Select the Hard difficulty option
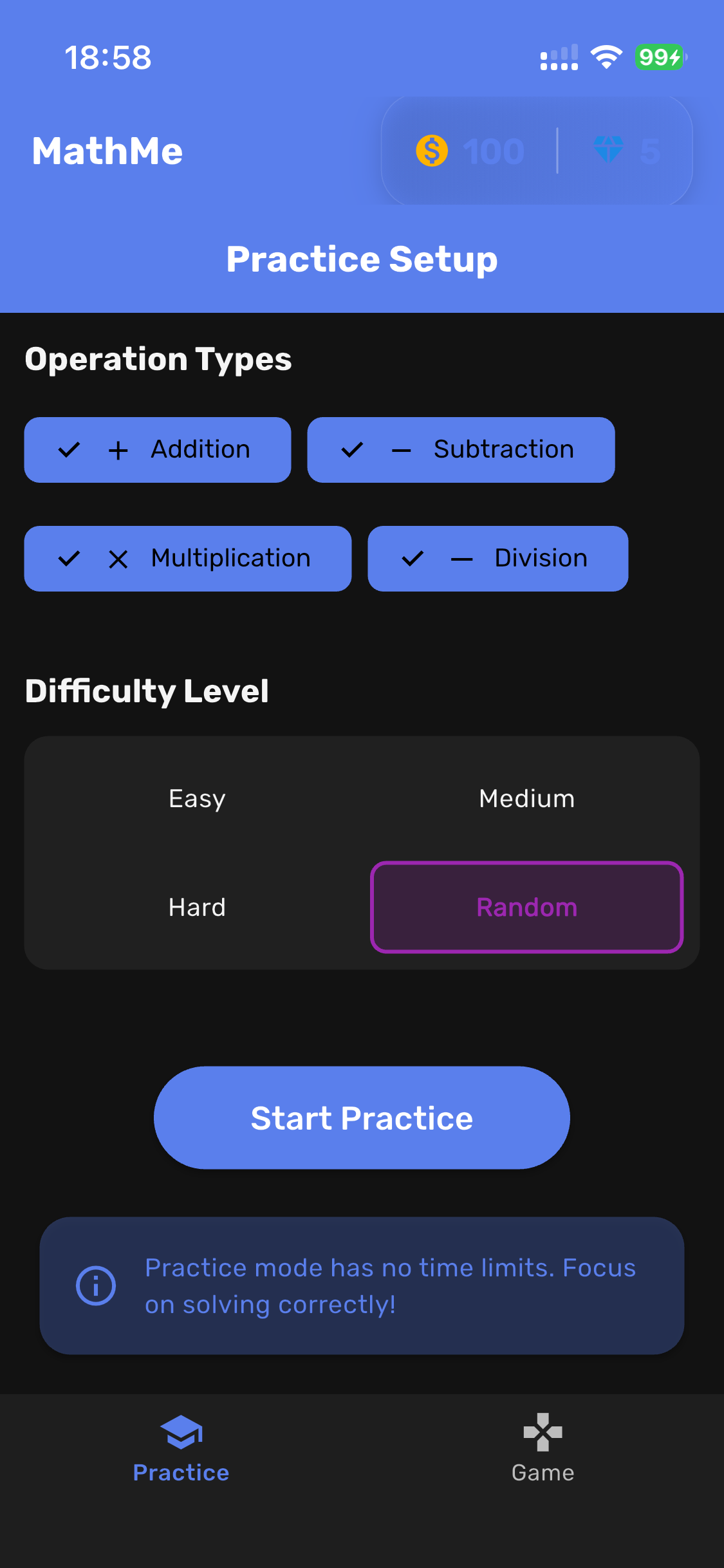Viewport: 724px width, 1568px height. (197, 907)
